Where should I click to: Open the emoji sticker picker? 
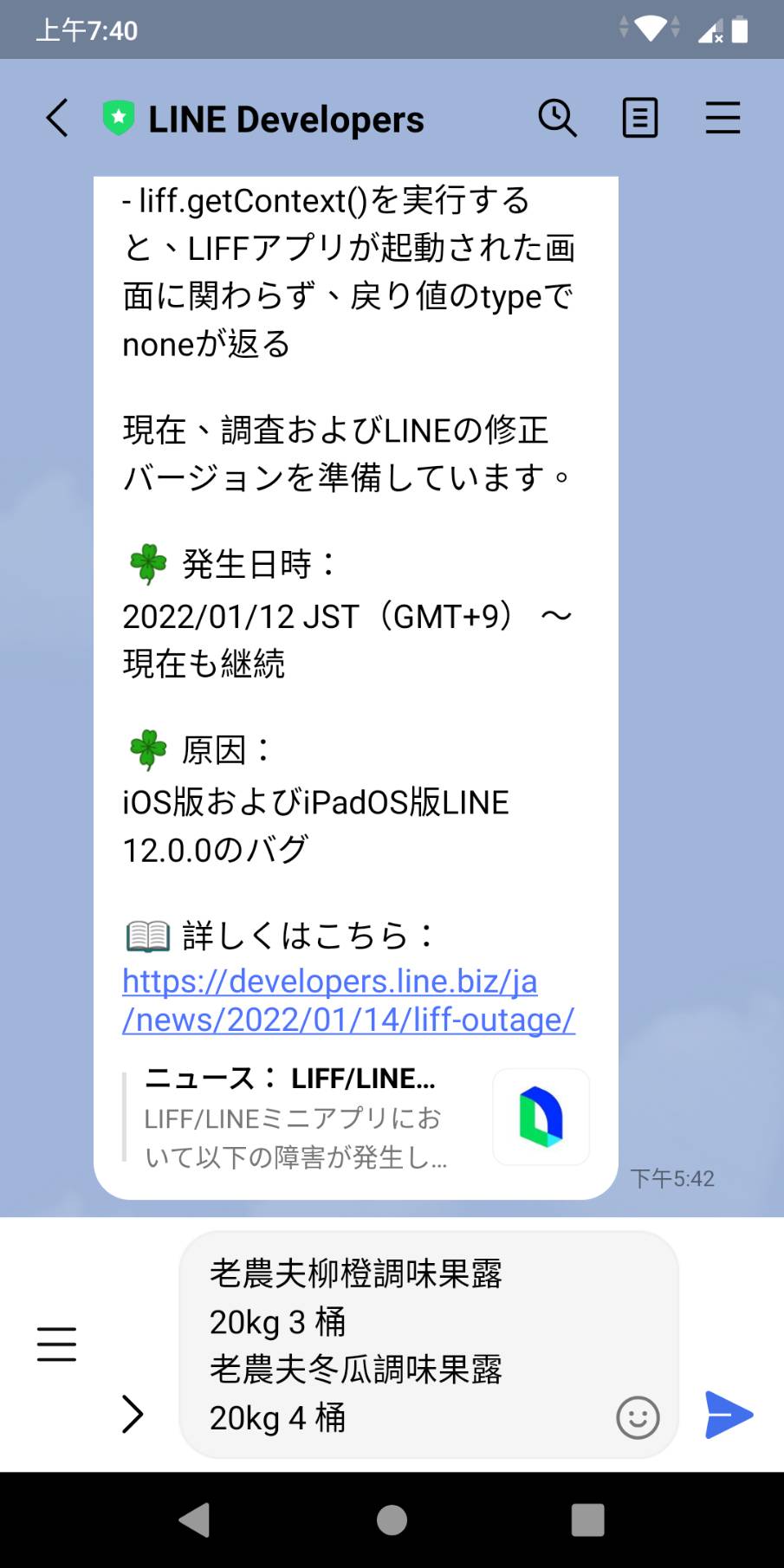point(638,1417)
